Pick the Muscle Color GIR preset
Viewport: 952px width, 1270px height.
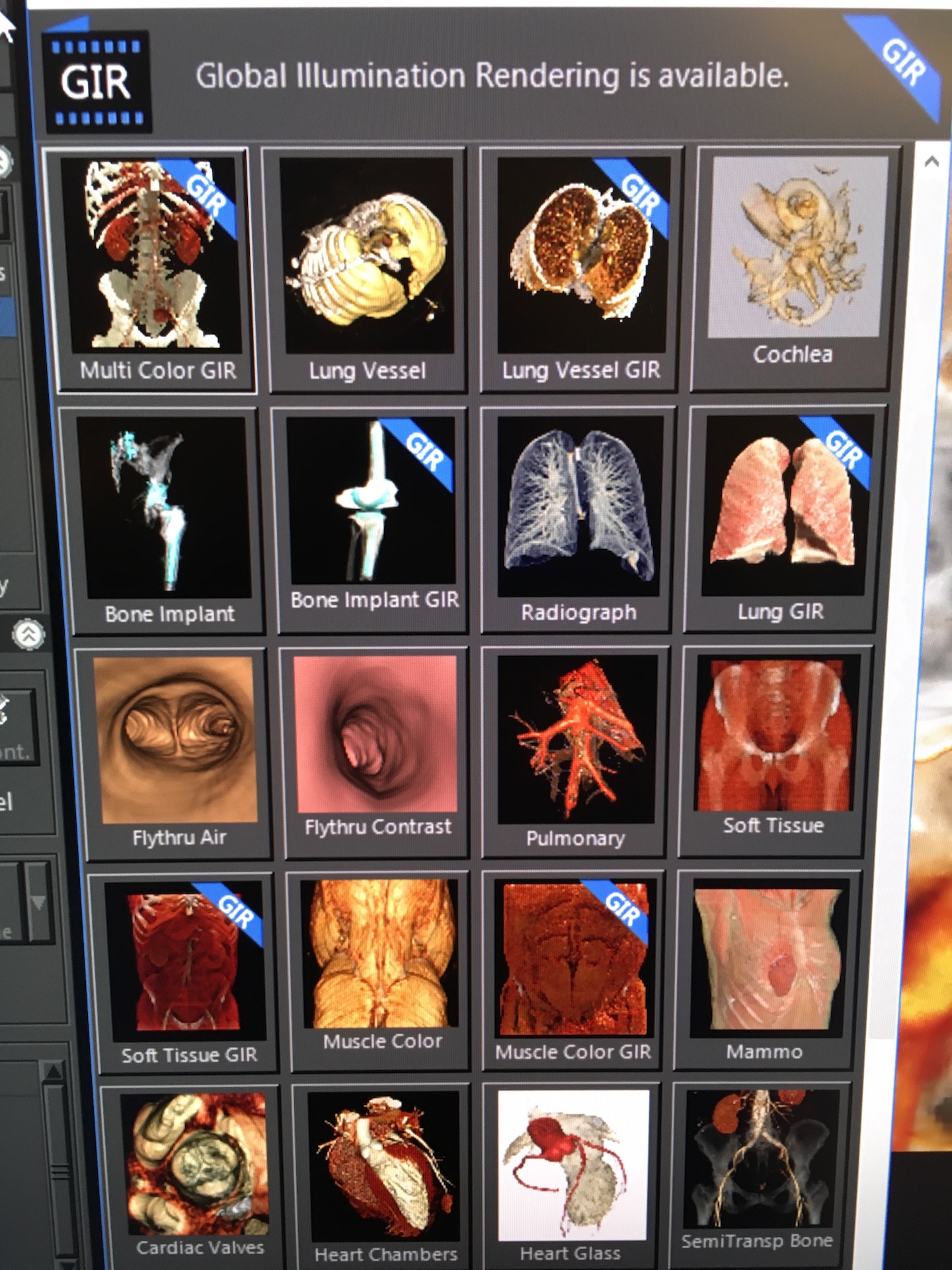click(574, 958)
